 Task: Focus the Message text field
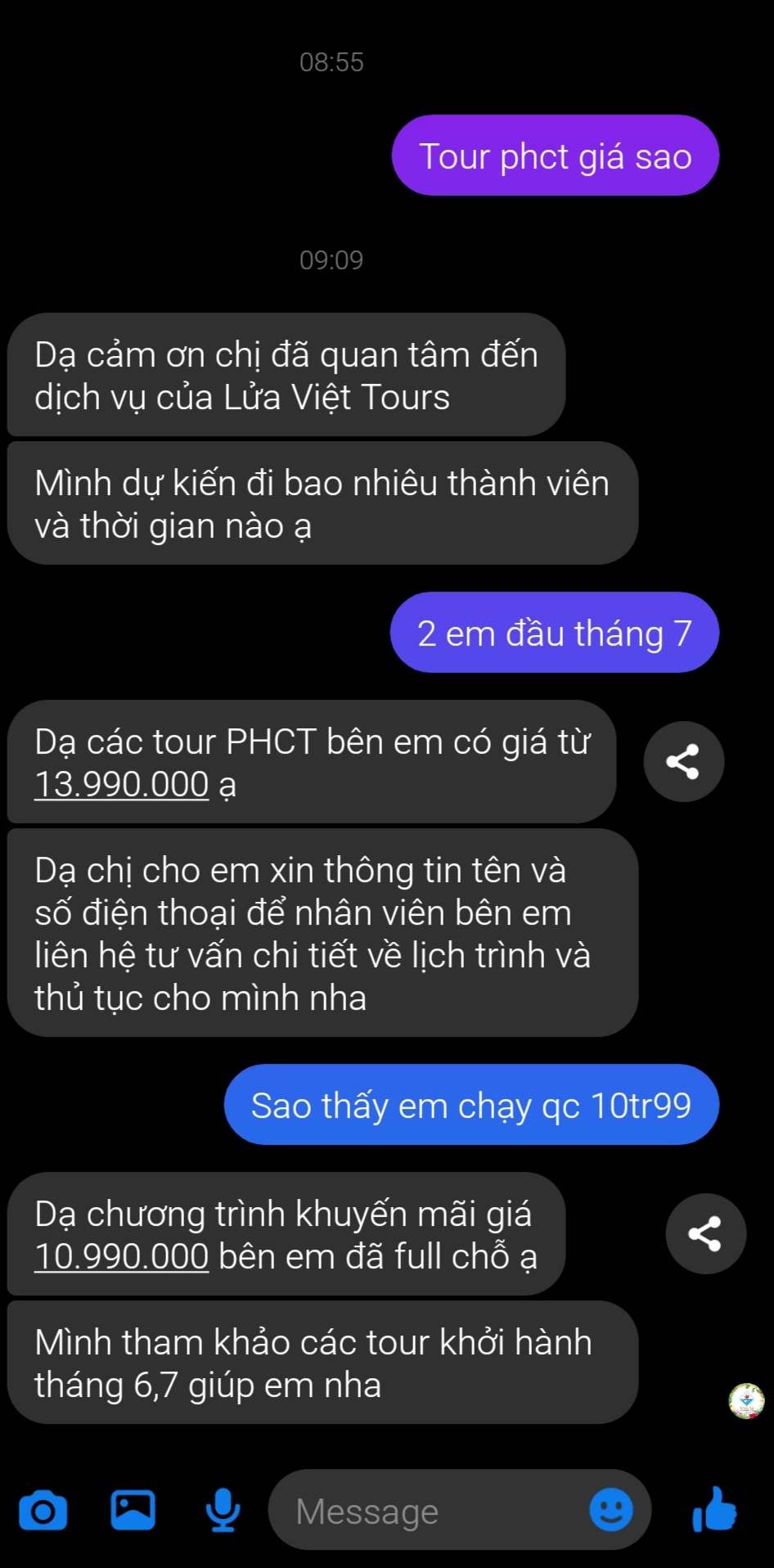click(425, 1511)
